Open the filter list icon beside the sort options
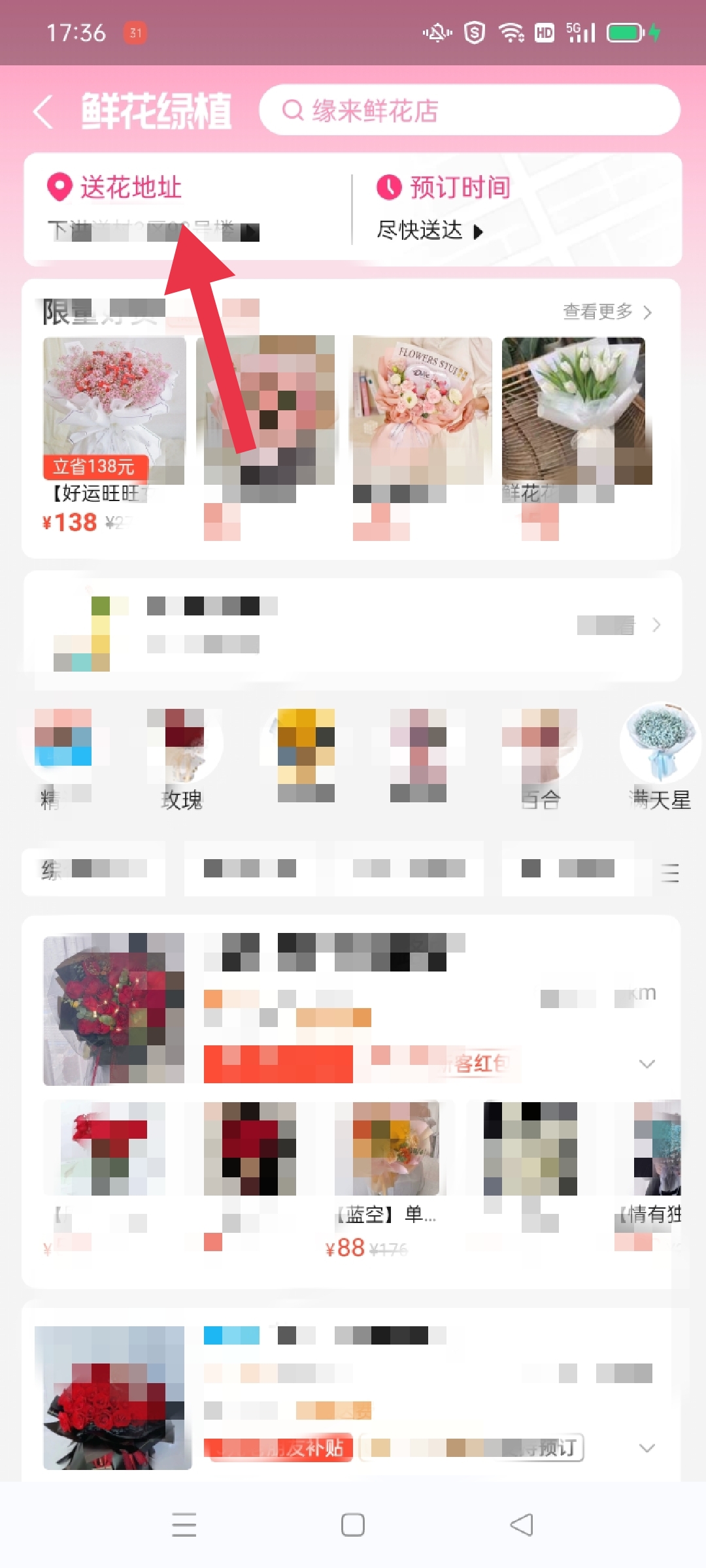Screen dimensions: 706x1568 click(669, 873)
